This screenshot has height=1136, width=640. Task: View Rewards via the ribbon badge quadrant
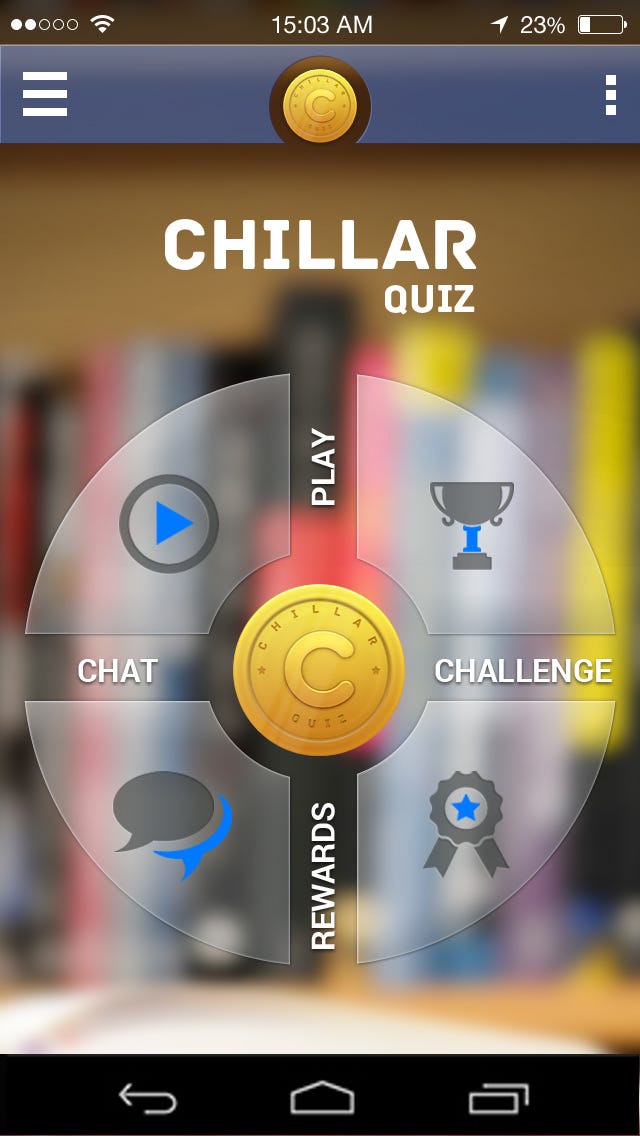(466, 823)
